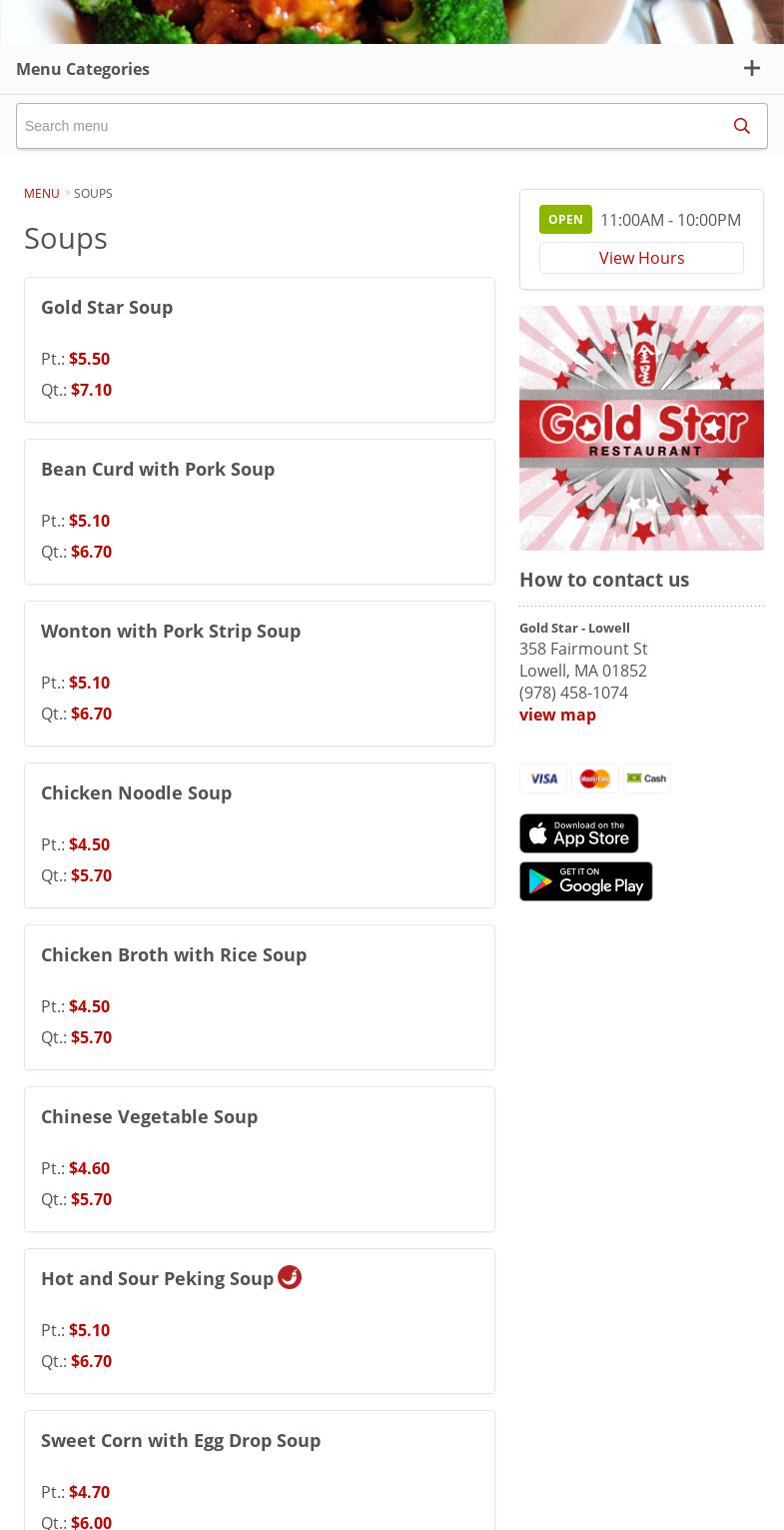Open the Chinese Vegetable Soup item
This screenshot has height=1530, width=784.
point(149,1116)
